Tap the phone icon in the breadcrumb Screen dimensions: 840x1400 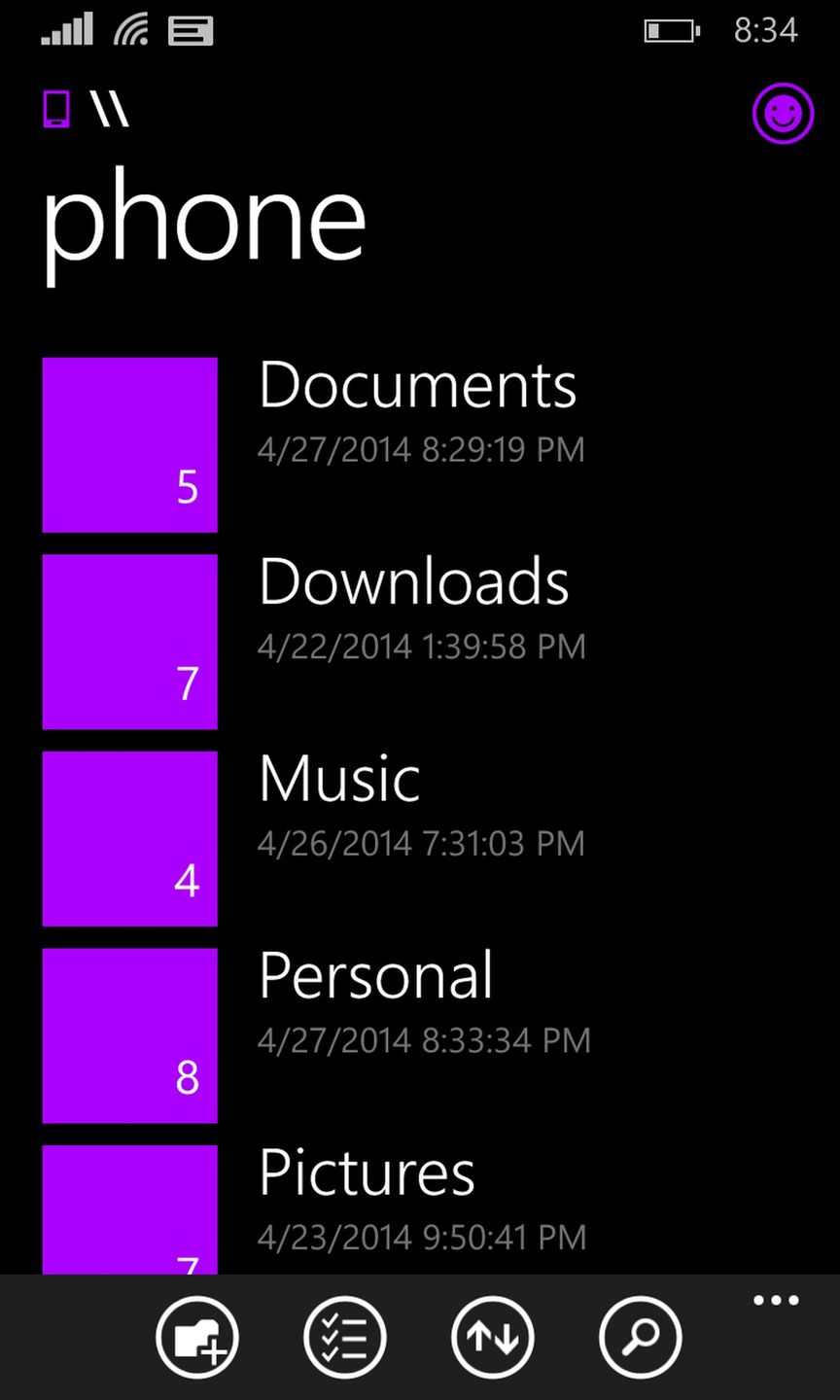[55, 110]
